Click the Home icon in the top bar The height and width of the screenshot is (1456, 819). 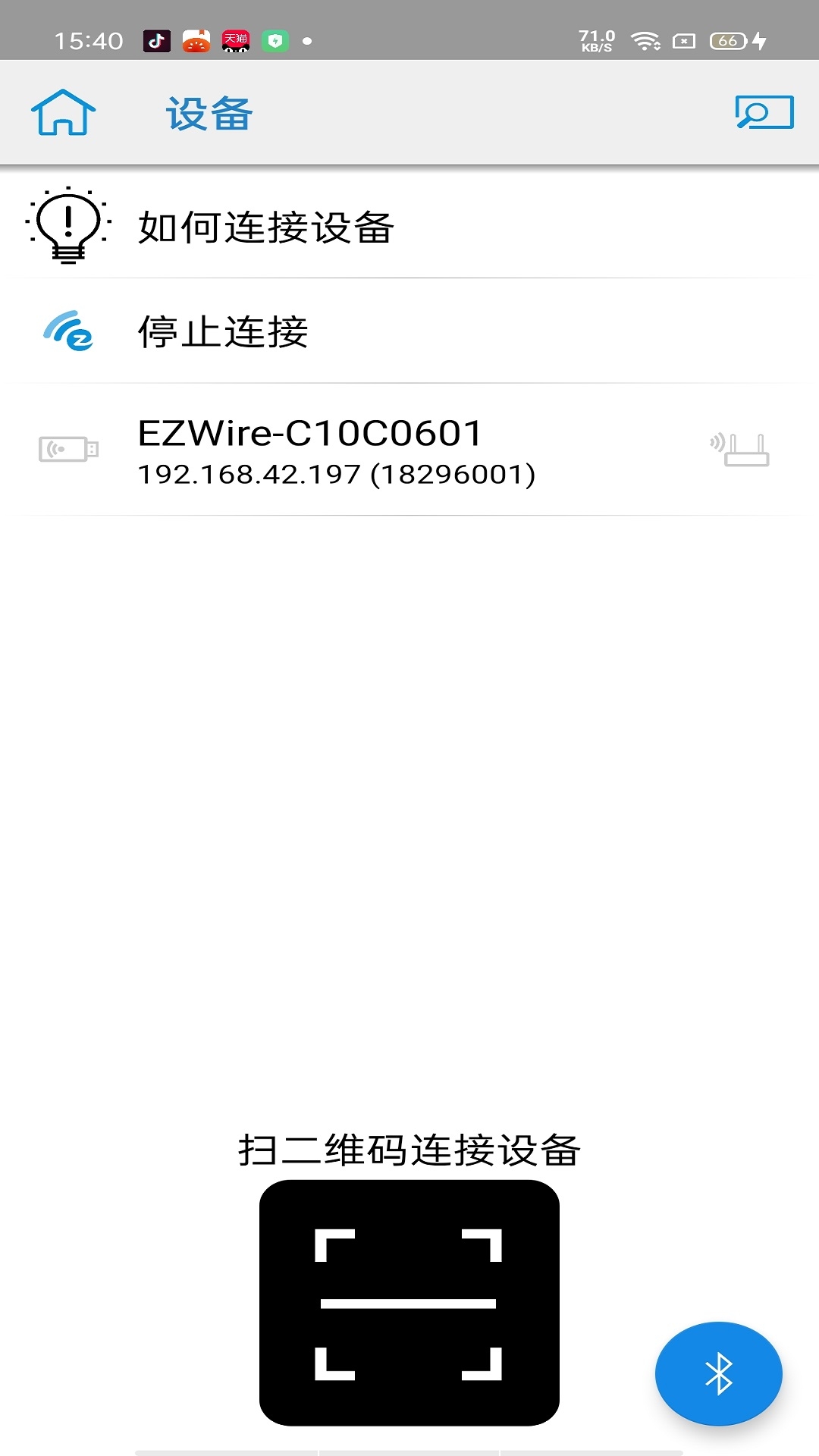pos(63,114)
